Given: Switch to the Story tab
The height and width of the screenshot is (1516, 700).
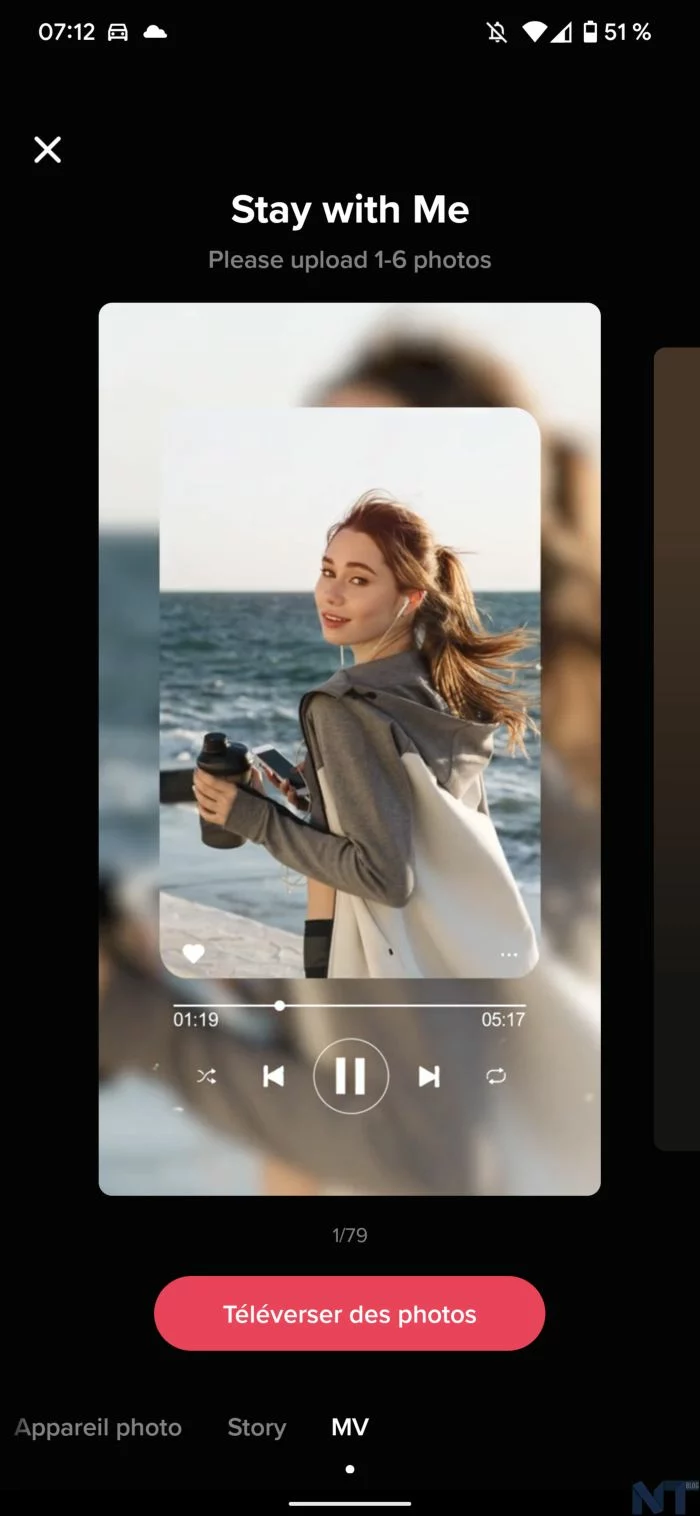Looking at the screenshot, I should (x=256, y=1427).
